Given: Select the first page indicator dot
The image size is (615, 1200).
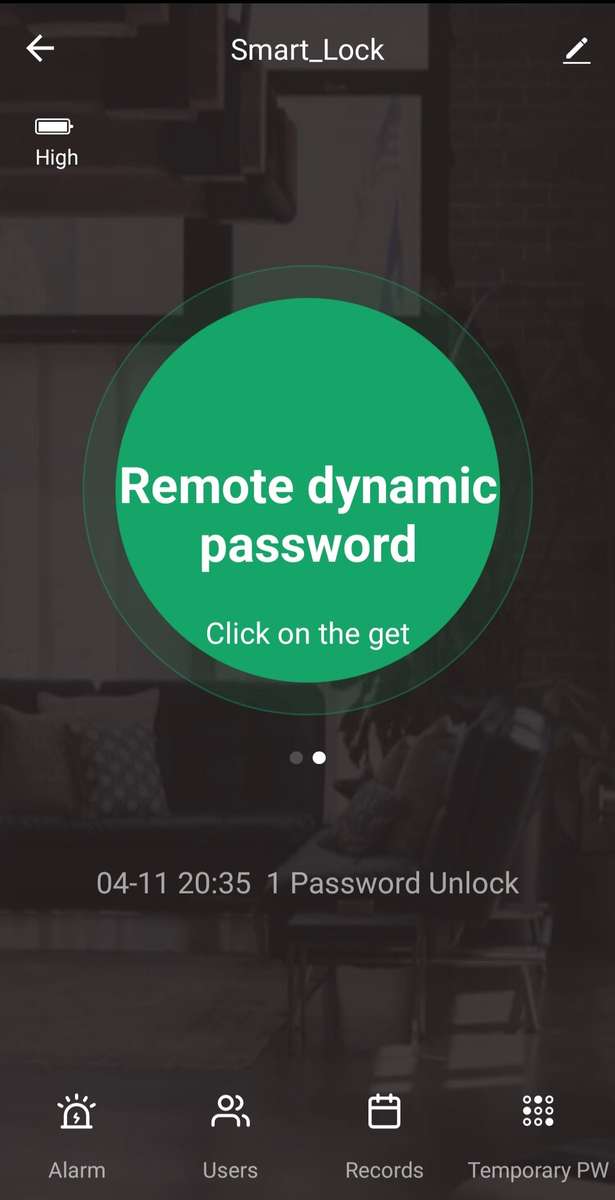Looking at the screenshot, I should [296, 758].
